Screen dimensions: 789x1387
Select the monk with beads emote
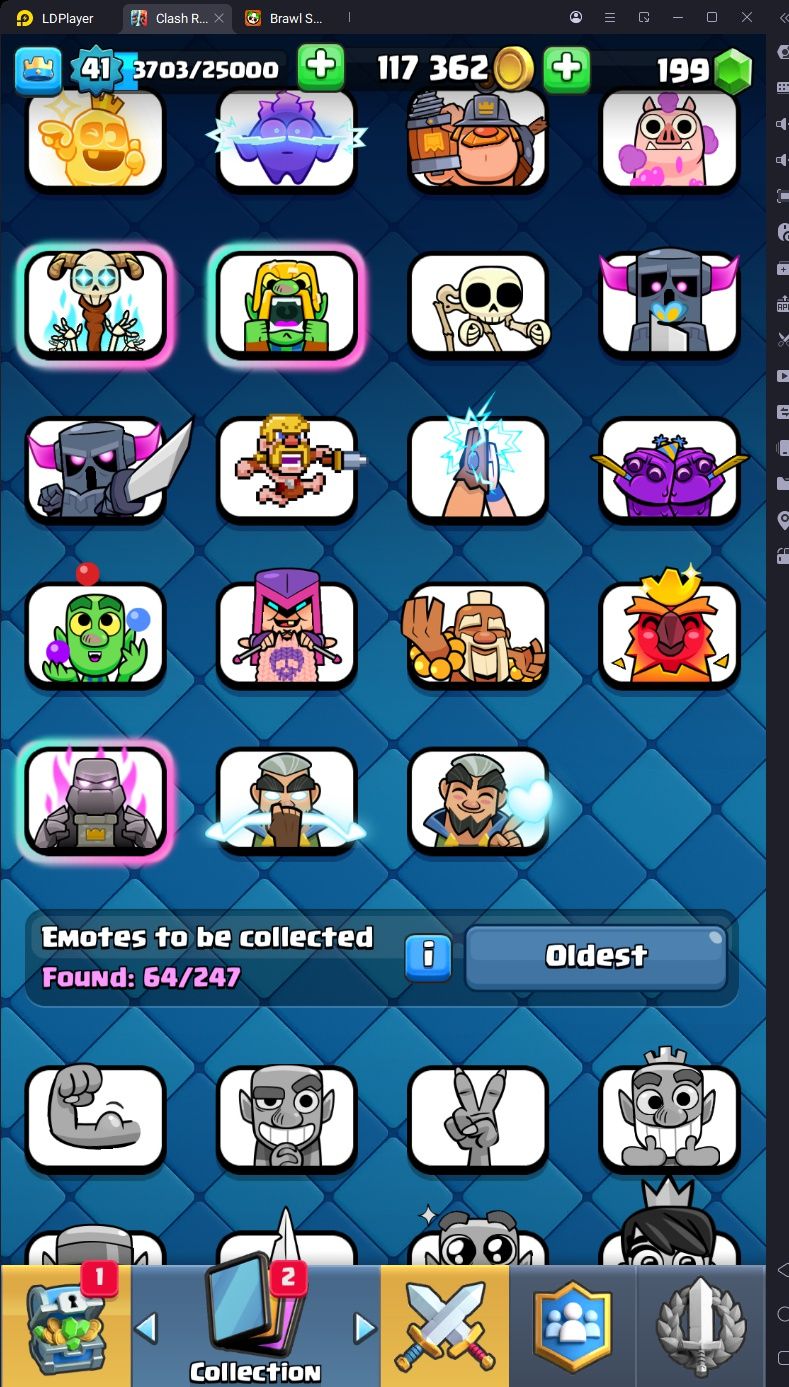click(x=478, y=635)
